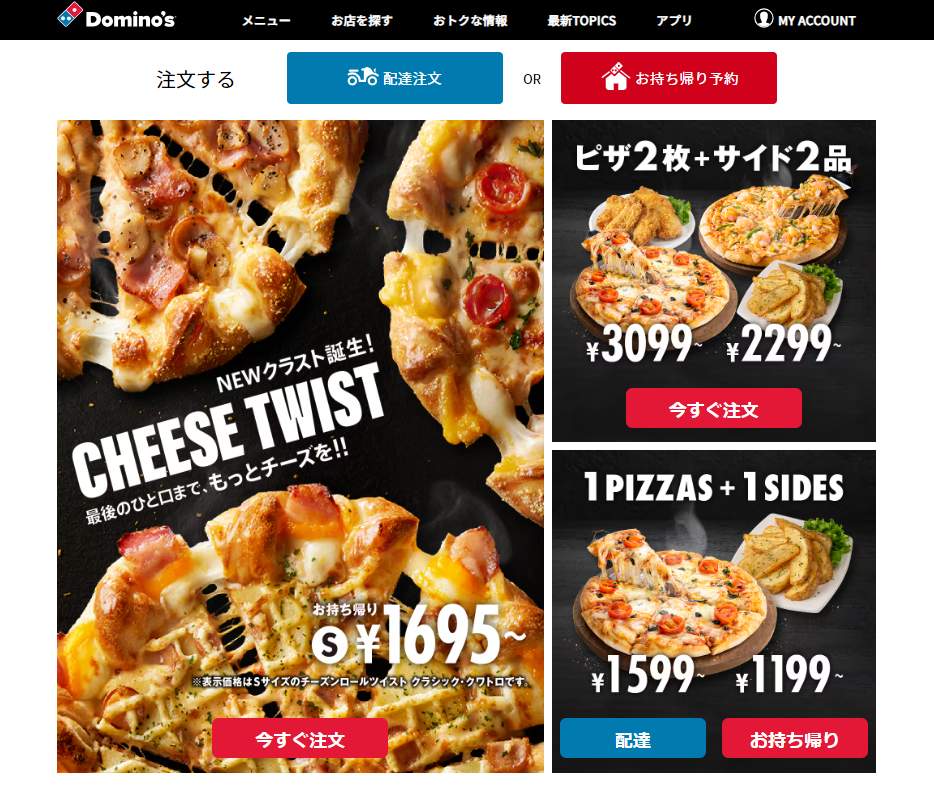Screen dimensions: 934x794
Task: Tap 今すぐ注文 on Cheese Twist banner
Action: click(299, 739)
